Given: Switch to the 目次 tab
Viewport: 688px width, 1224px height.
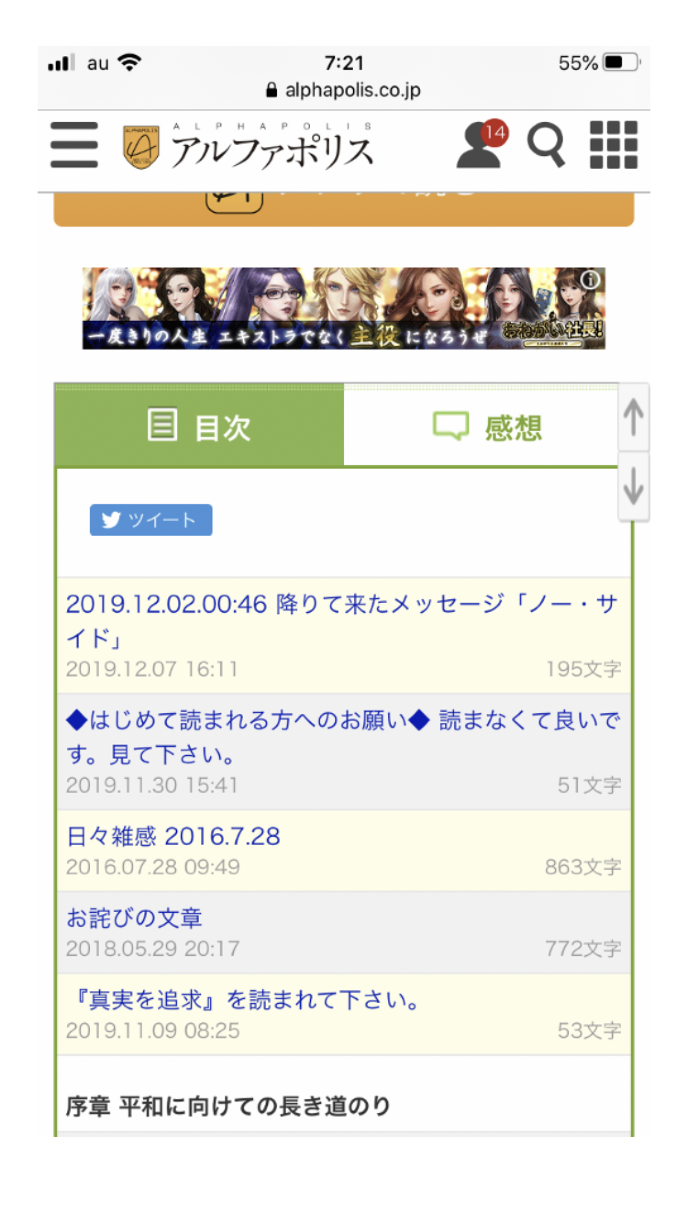Looking at the screenshot, I should tap(200, 427).
